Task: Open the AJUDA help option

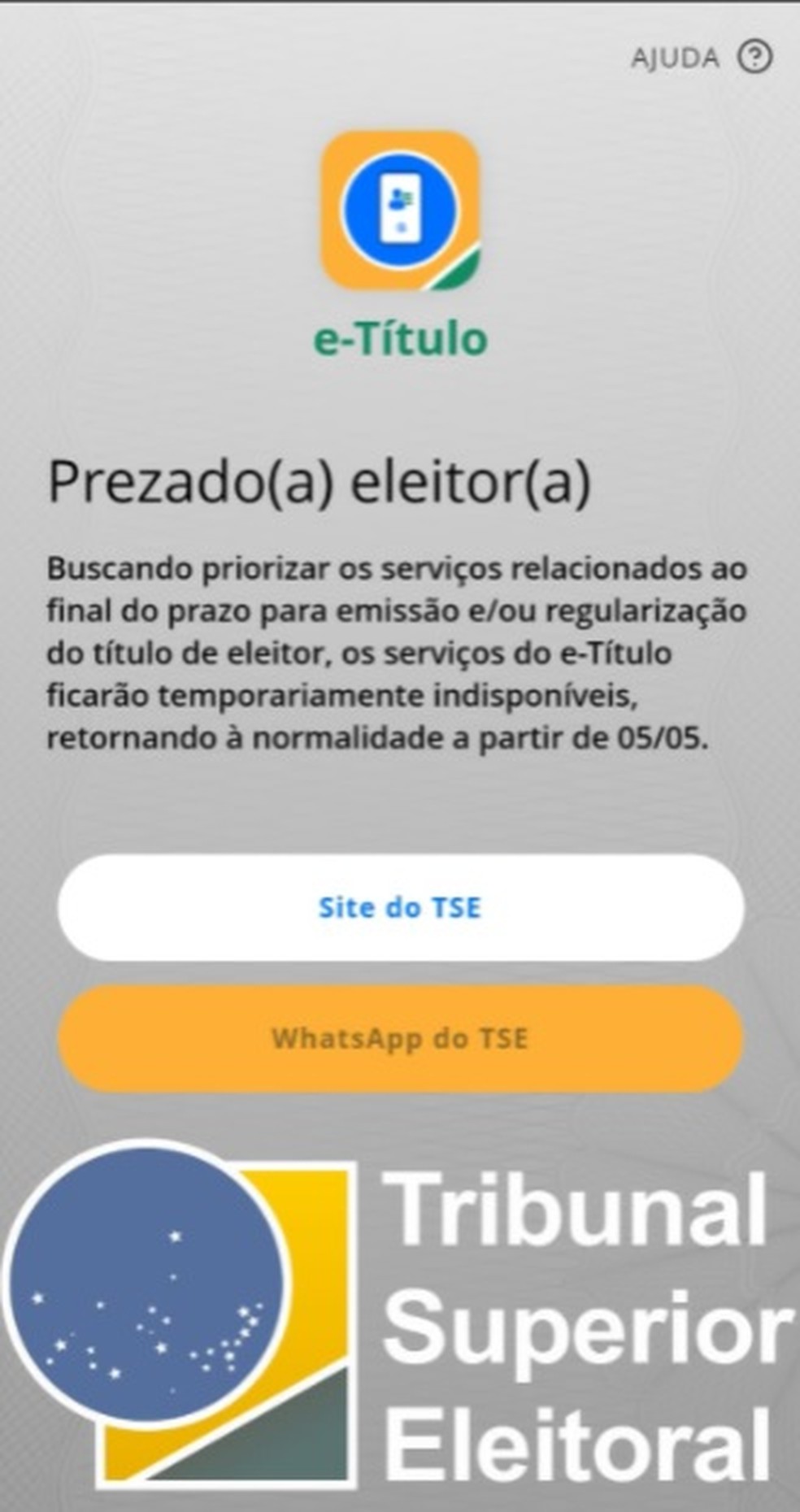Action: (x=701, y=58)
